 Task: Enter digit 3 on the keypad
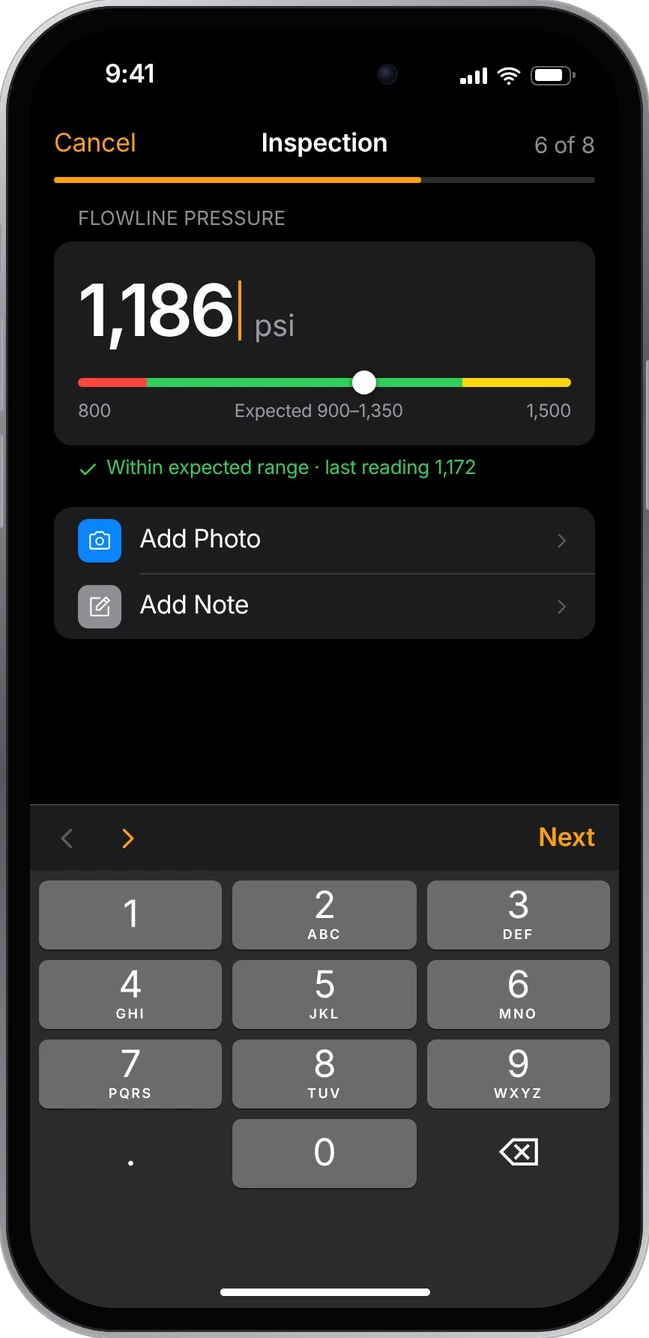tap(518, 914)
